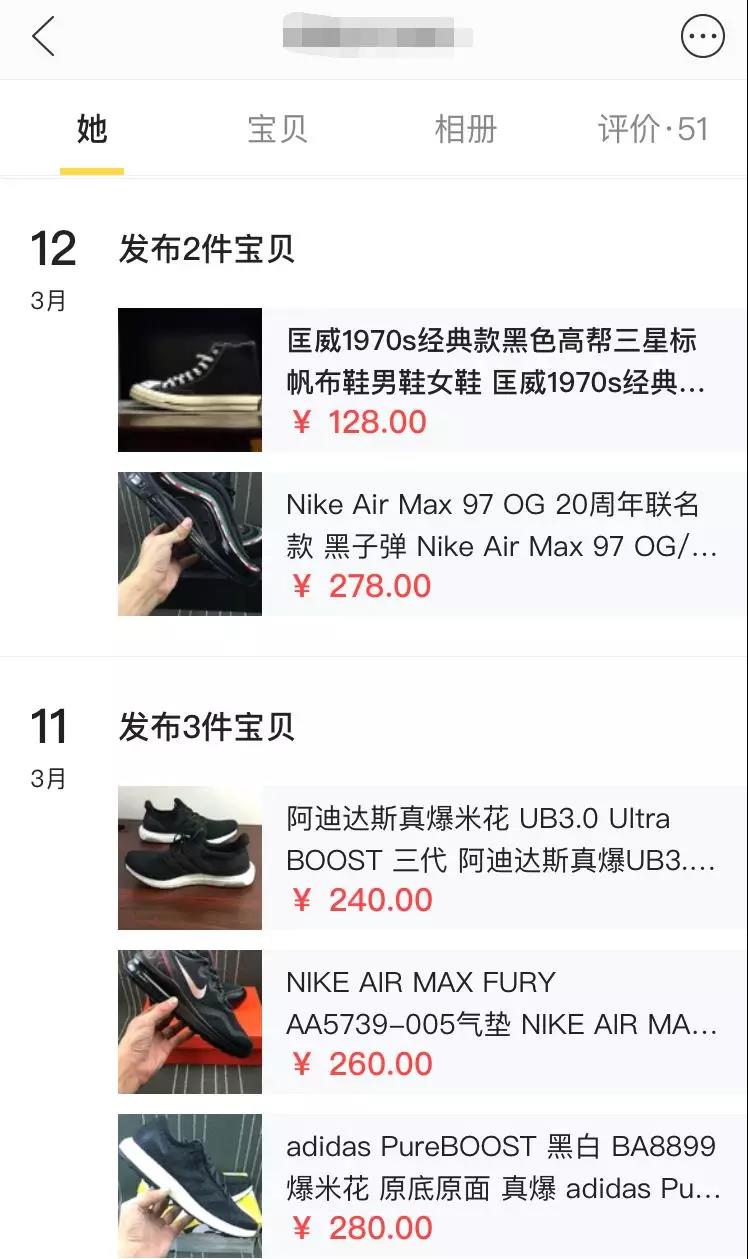View the 评价·51 reviews tab
Screen dimensions: 748x1259
[x=653, y=129]
